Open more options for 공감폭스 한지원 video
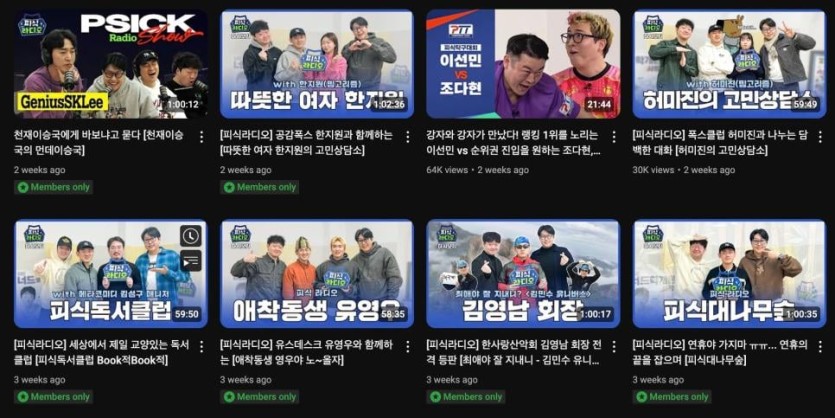Viewport: 835px width, 418px height. click(x=407, y=137)
